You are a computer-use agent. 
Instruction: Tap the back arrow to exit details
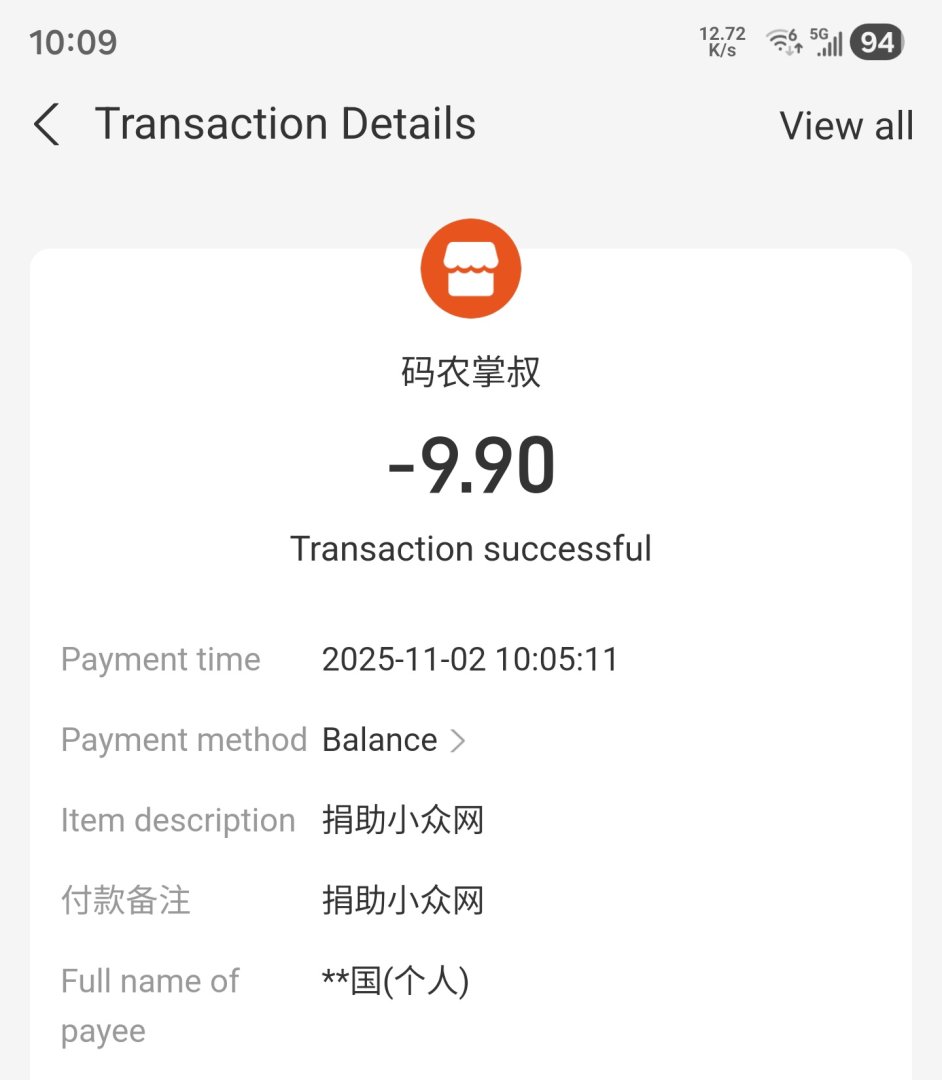point(45,124)
